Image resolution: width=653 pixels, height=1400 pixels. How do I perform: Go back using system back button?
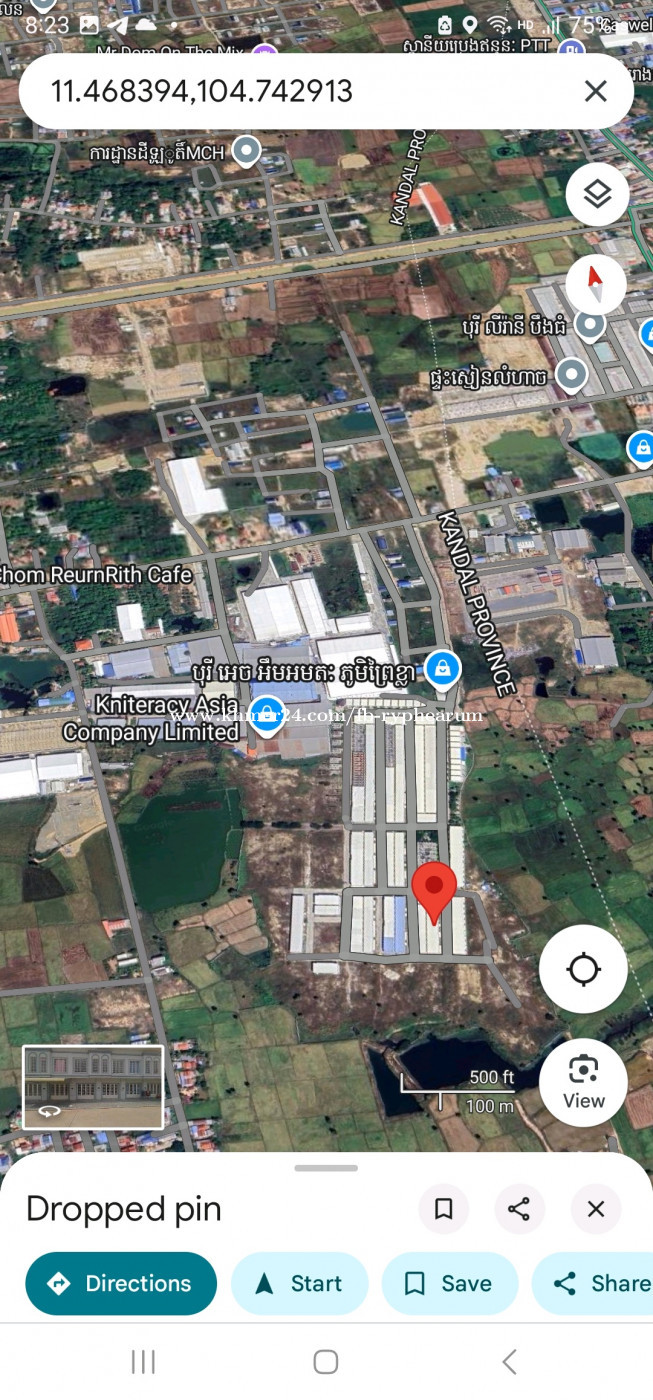pyautogui.click(x=509, y=1361)
